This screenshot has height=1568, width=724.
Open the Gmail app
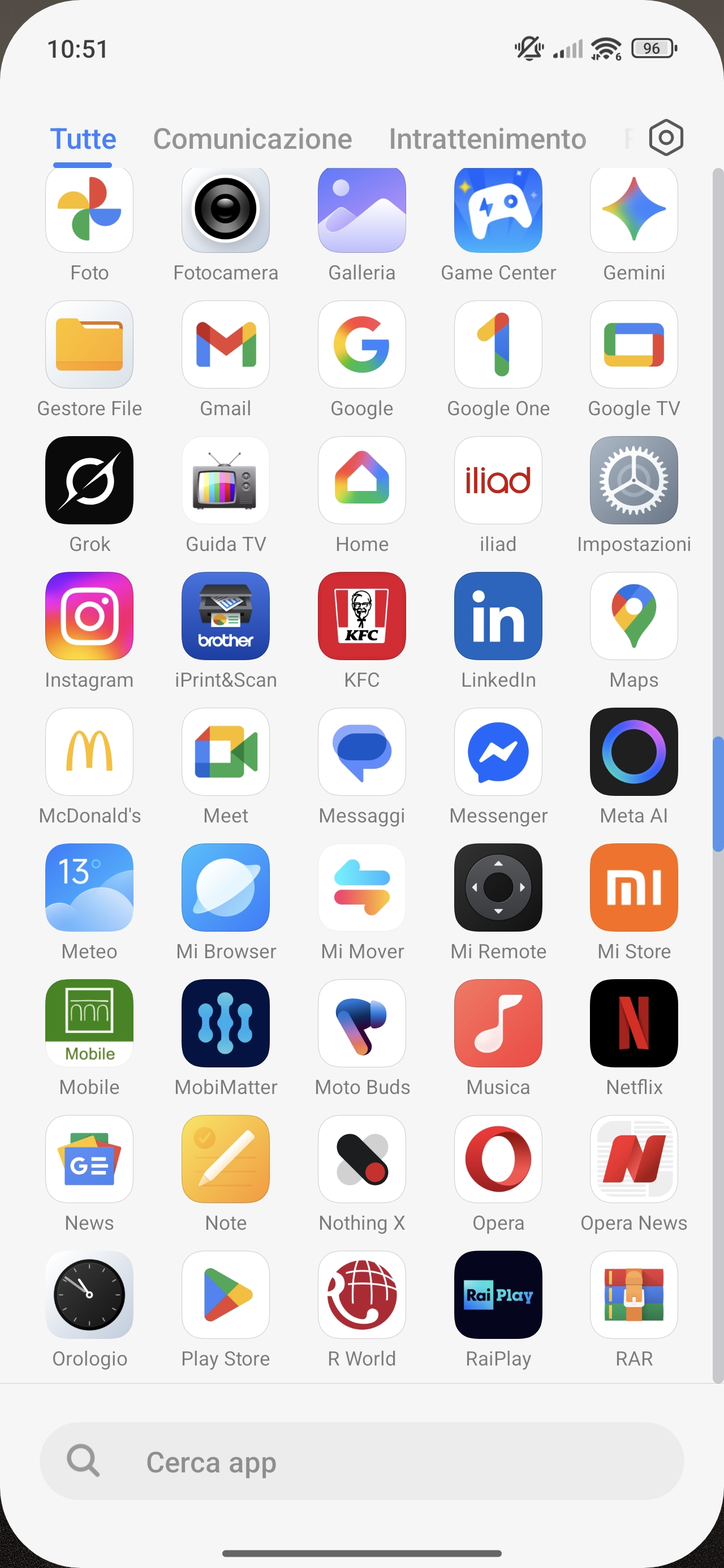click(225, 345)
